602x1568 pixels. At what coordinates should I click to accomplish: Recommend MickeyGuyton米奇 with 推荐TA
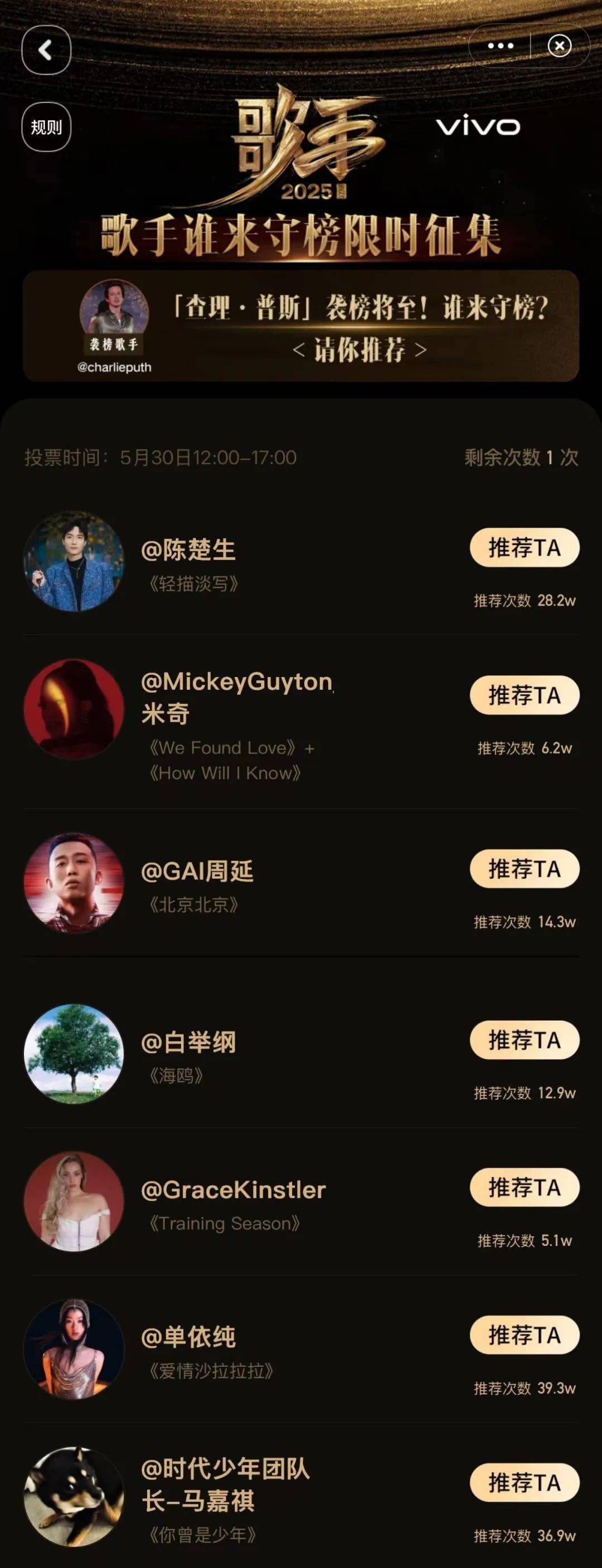tap(524, 695)
